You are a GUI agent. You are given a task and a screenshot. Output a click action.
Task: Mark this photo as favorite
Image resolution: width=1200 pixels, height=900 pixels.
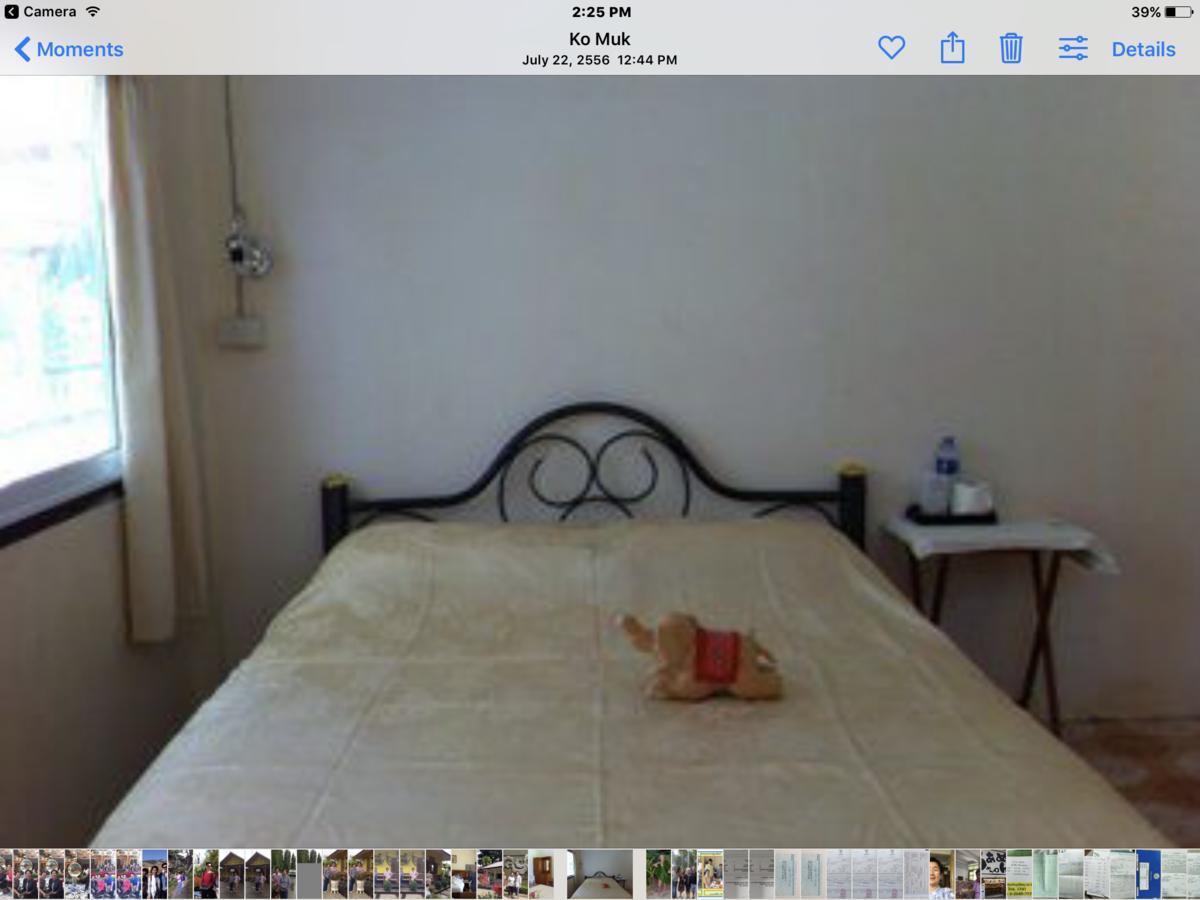coord(891,48)
